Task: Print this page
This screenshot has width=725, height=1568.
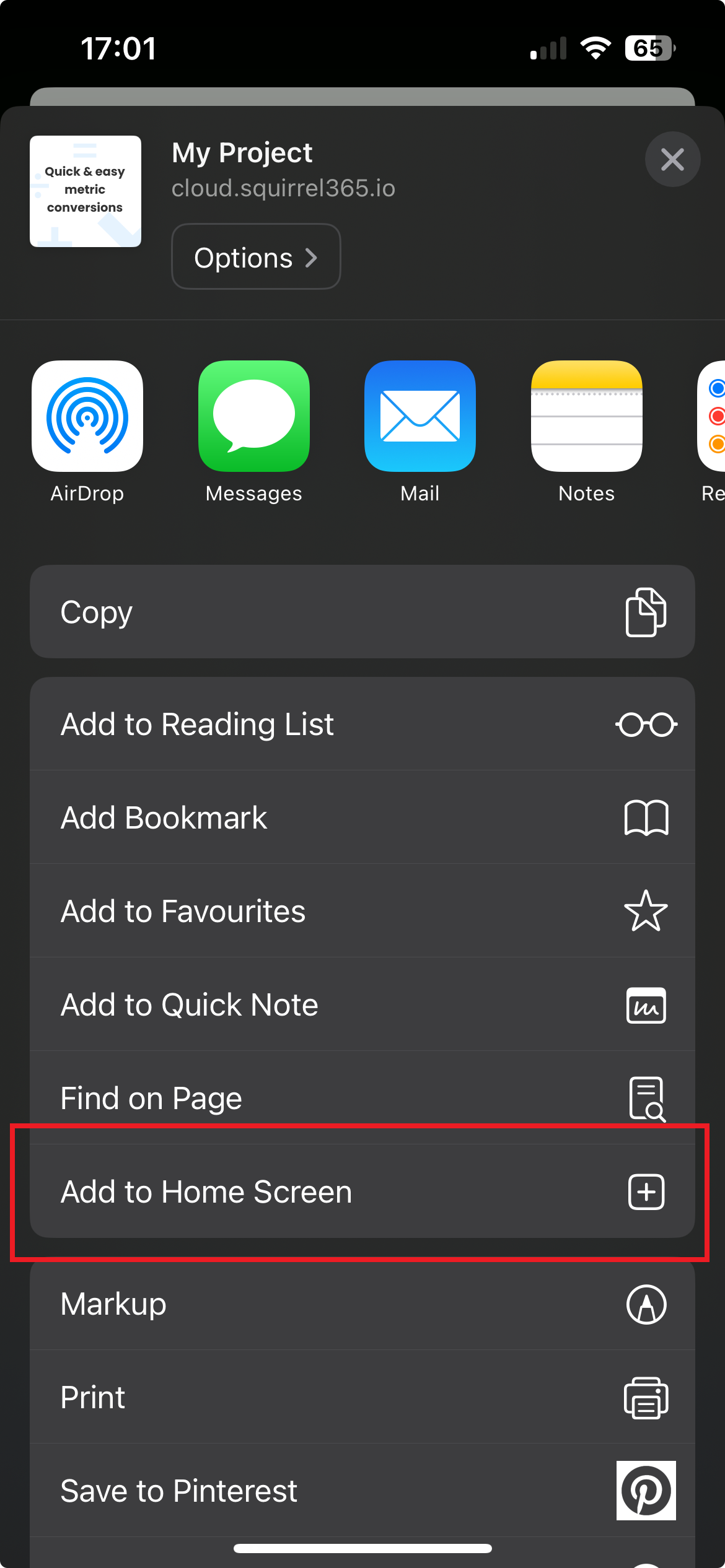Action: click(362, 1397)
